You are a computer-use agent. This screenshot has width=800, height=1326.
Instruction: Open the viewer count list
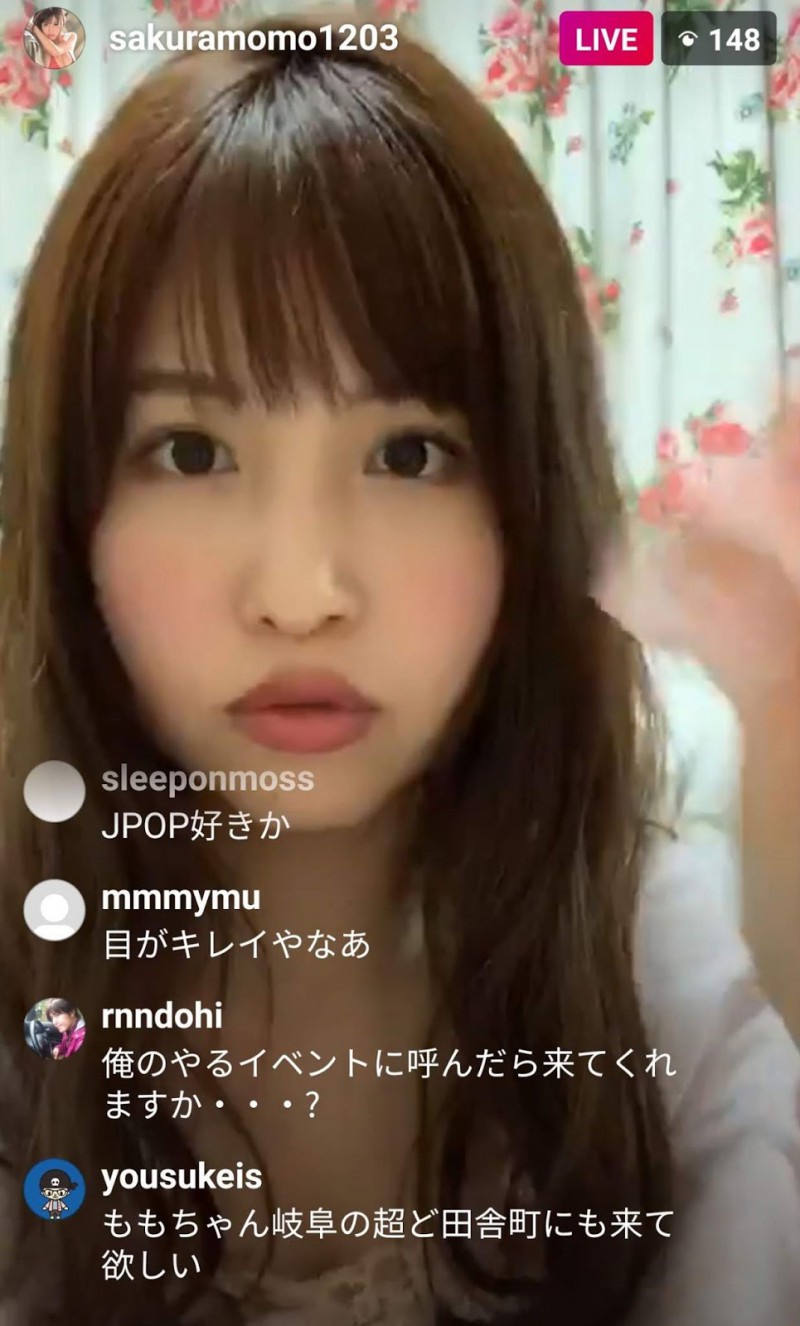pyautogui.click(x=719, y=39)
